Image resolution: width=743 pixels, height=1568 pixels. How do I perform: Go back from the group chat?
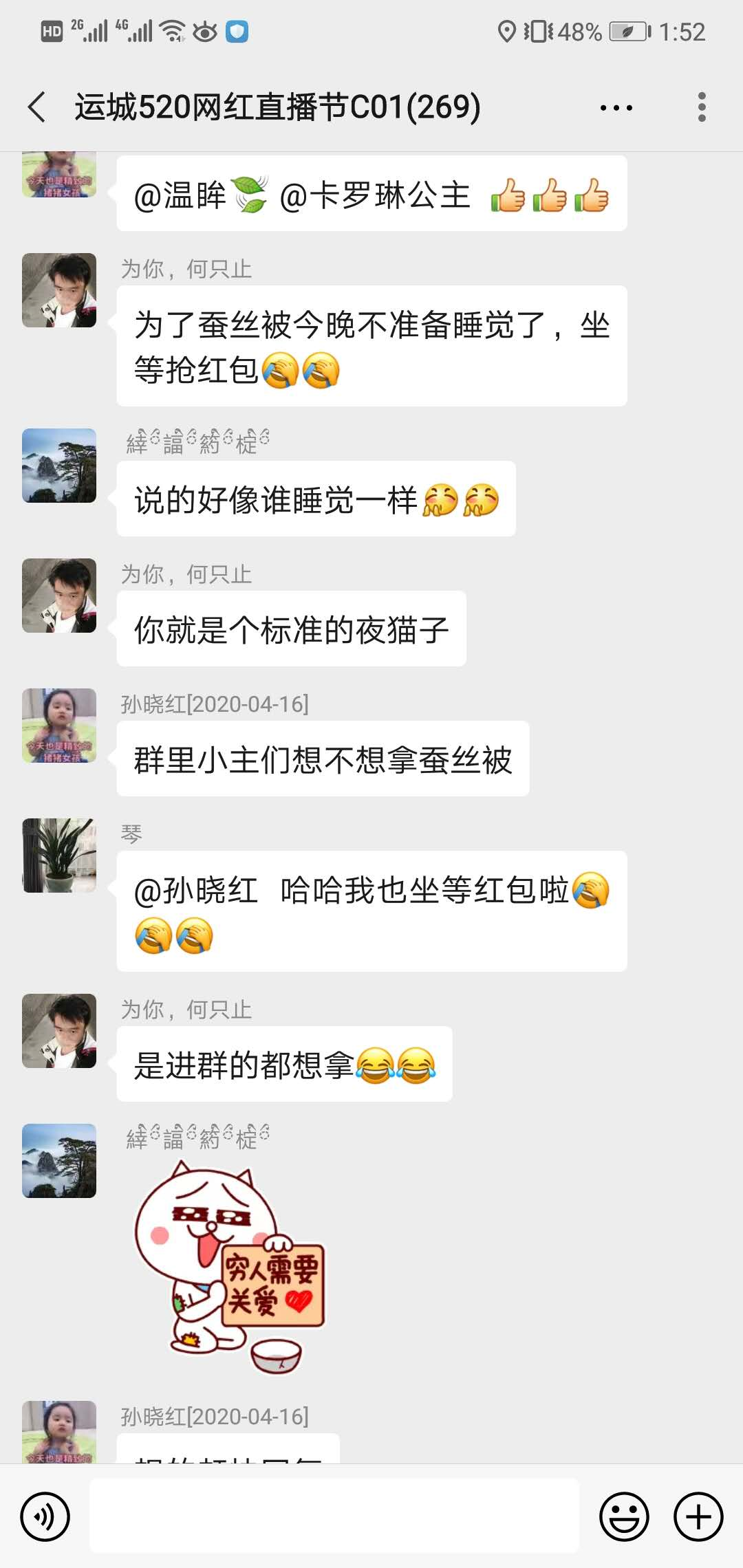pyautogui.click(x=37, y=107)
